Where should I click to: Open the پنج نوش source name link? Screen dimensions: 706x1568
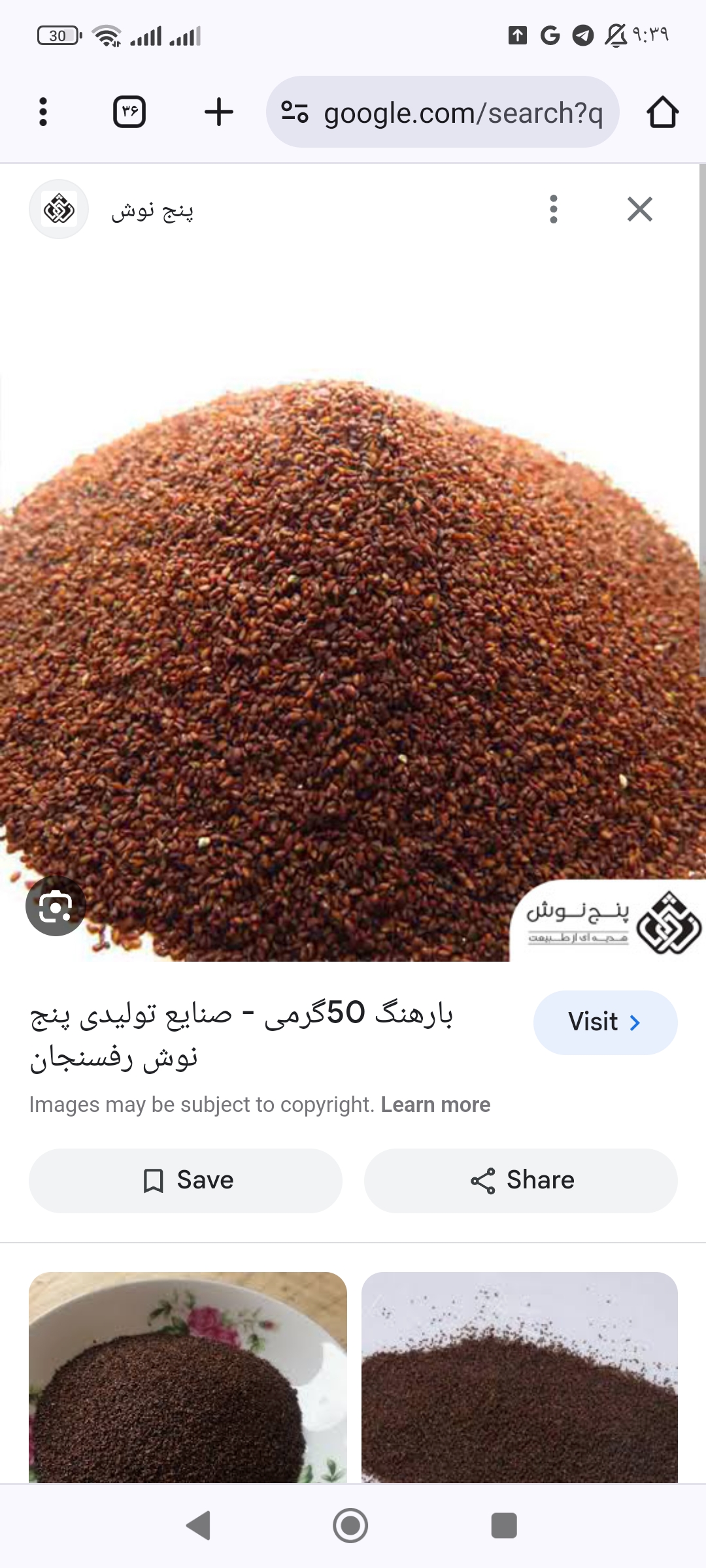pos(152,210)
